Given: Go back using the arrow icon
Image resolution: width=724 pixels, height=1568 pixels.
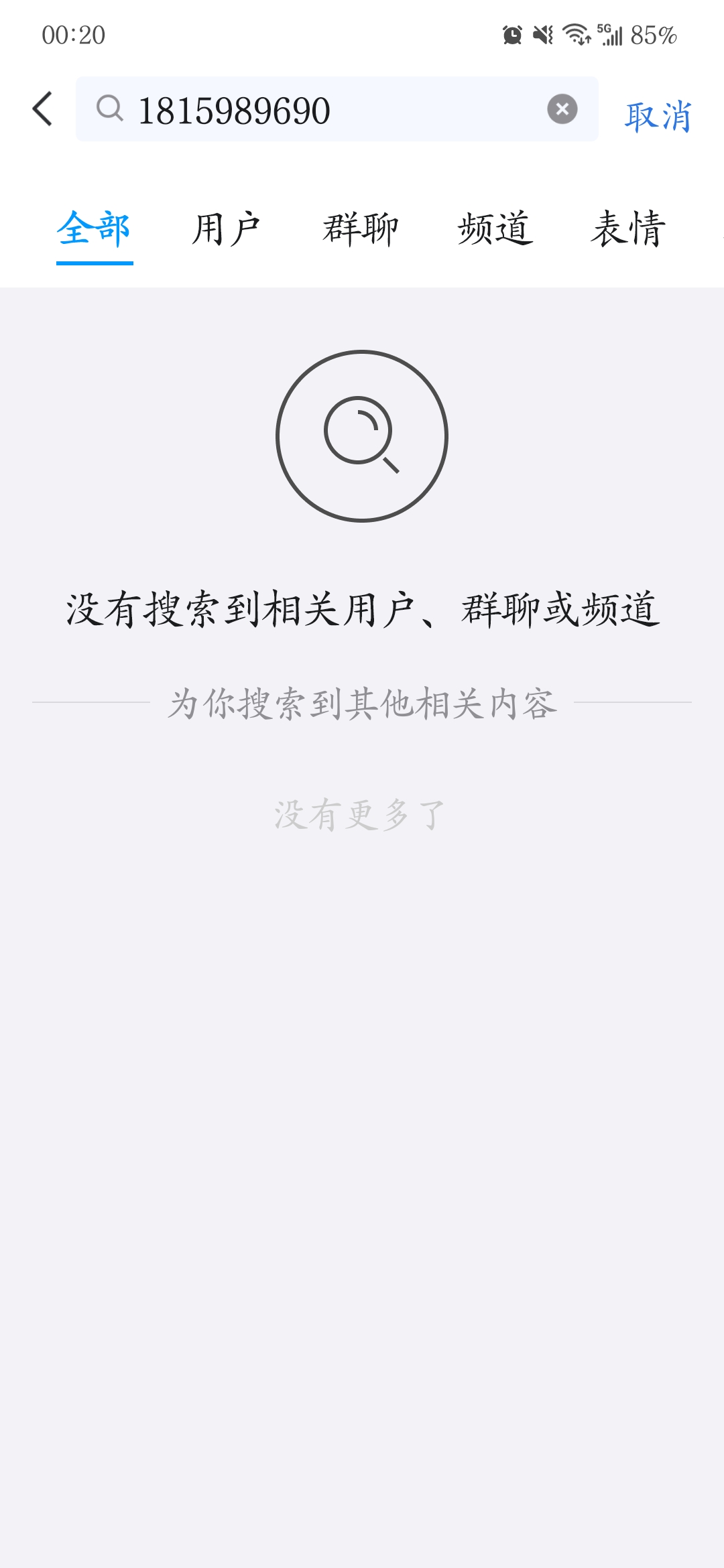Looking at the screenshot, I should point(43,109).
